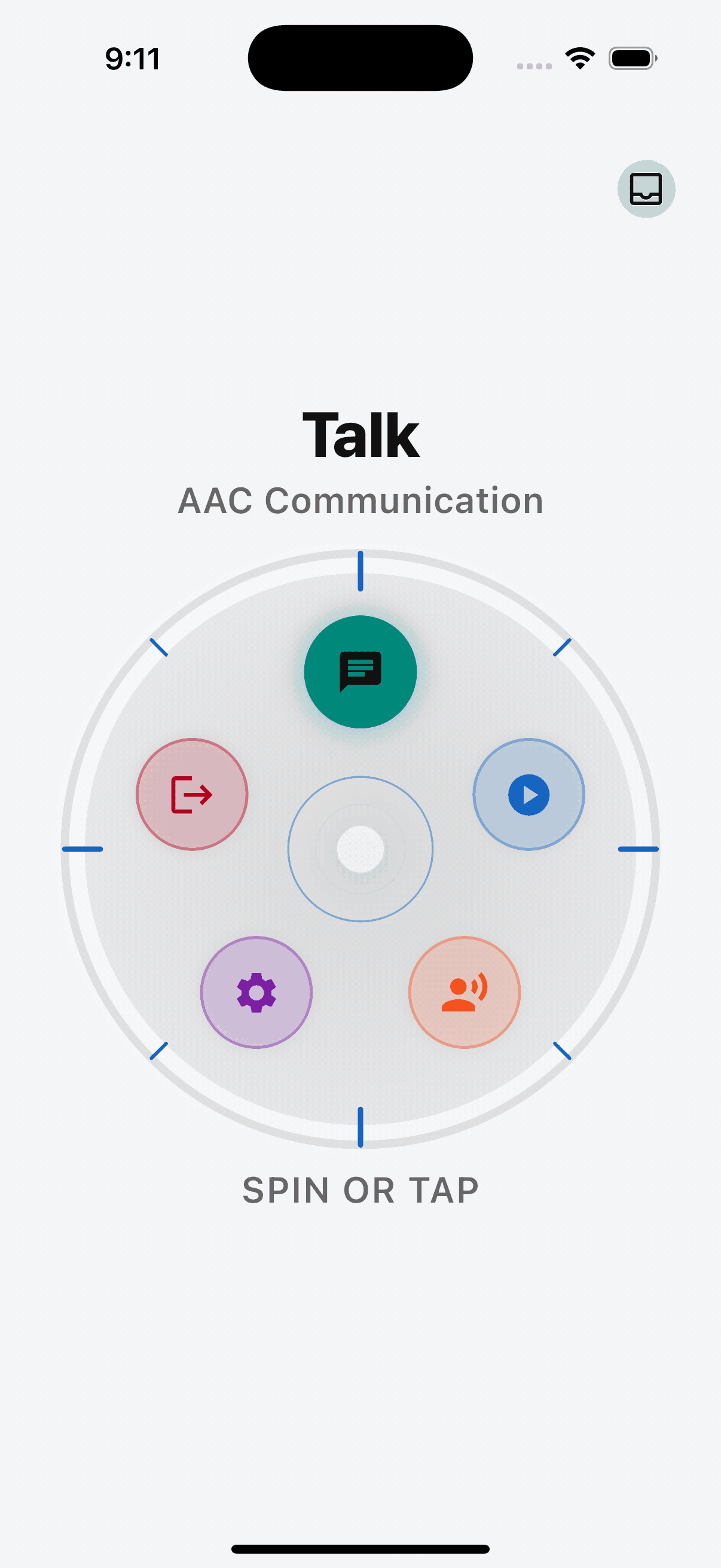Tap the red exit icon
Screen dimensions: 721x1568
pyautogui.click(x=192, y=794)
